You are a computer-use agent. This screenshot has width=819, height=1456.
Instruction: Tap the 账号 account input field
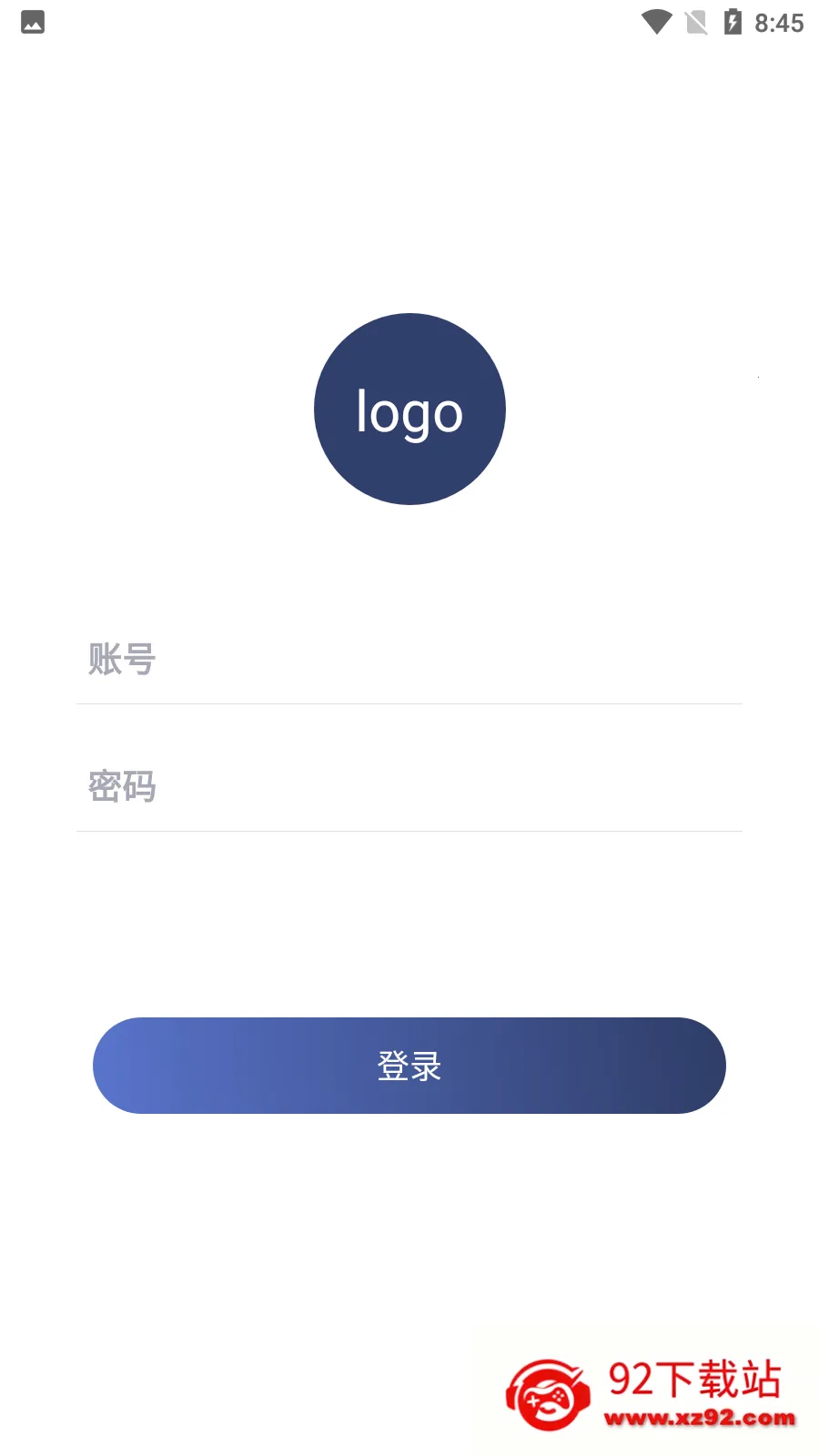(409, 660)
